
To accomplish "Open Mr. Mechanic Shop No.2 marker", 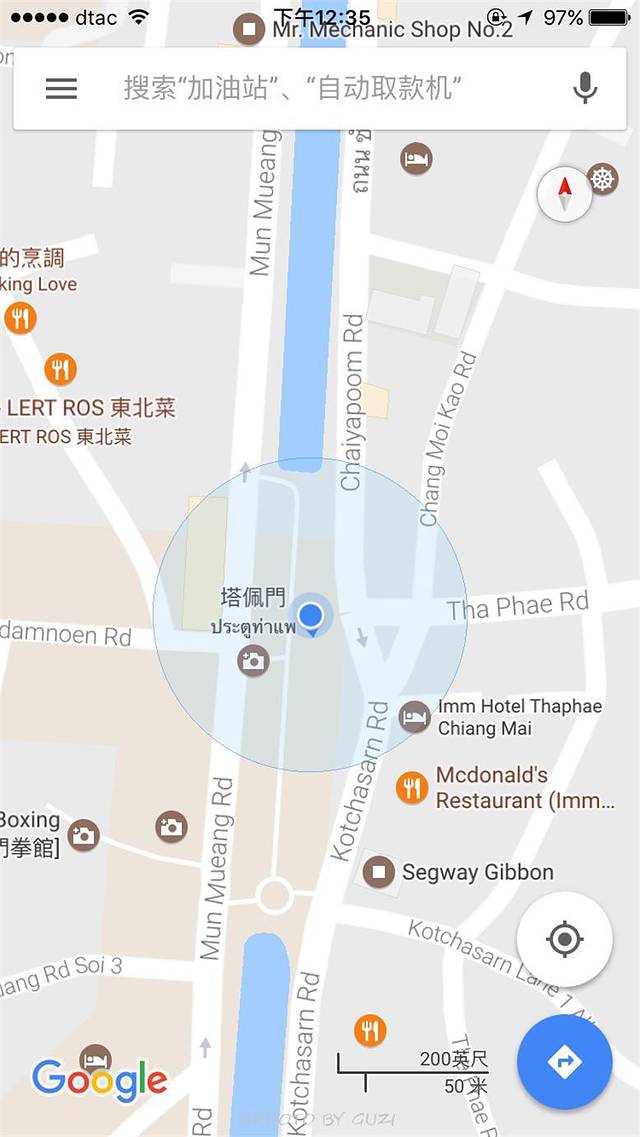I will click(248, 29).
